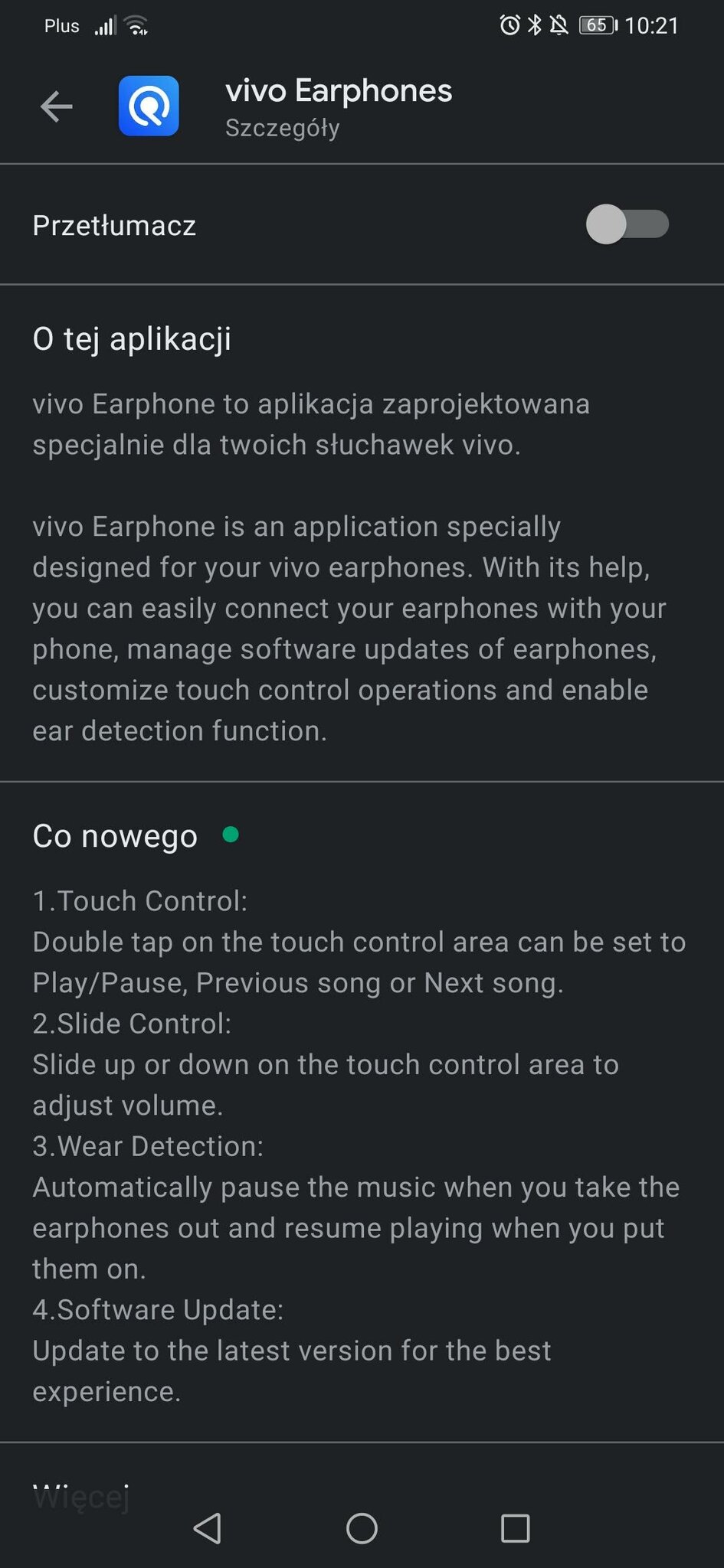The height and width of the screenshot is (1568, 724).
Task: Tap the system home button
Action: [x=362, y=1528]
